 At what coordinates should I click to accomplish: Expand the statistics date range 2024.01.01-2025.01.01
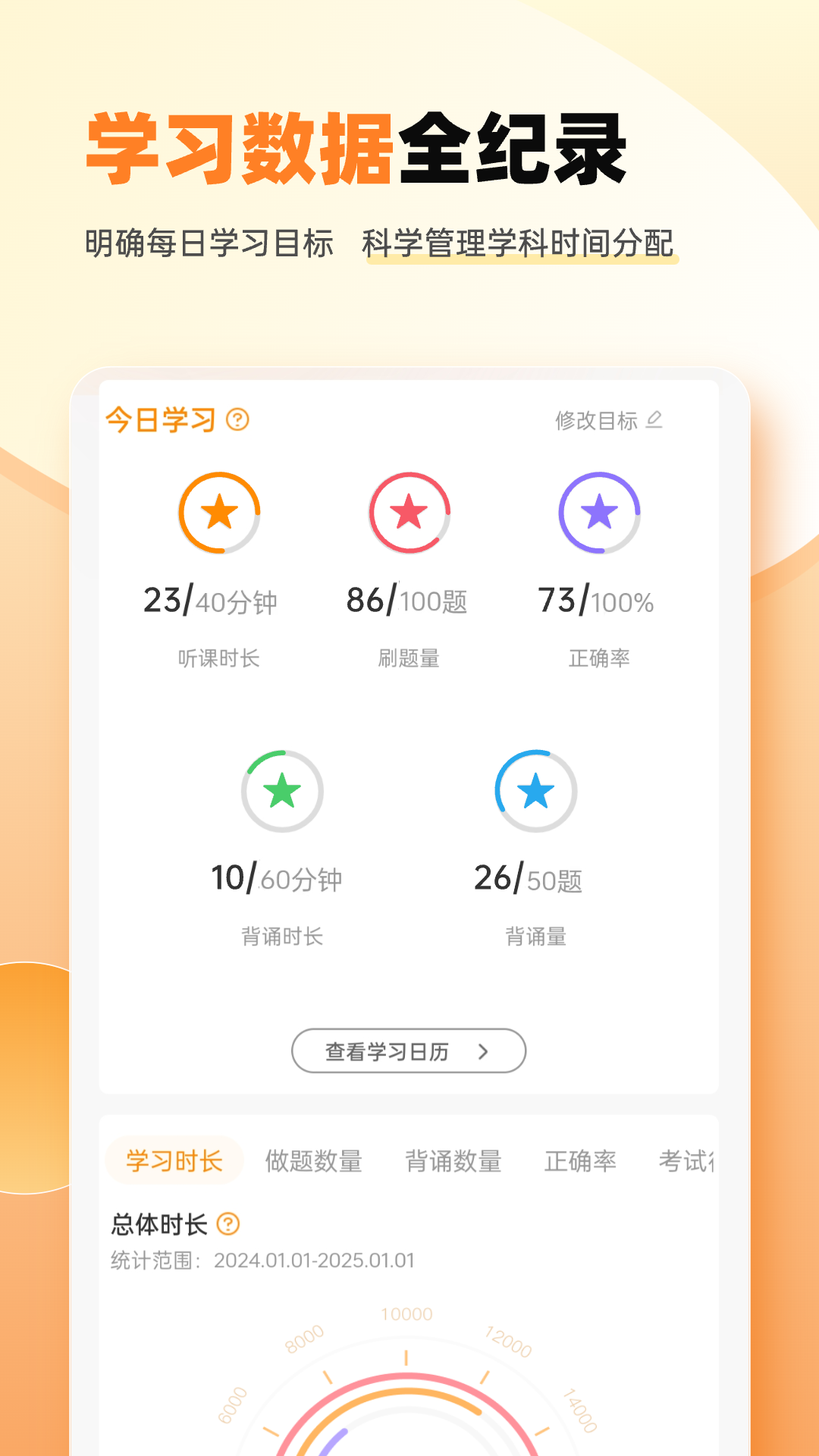pyautogui.click(x=314, y=1260)
